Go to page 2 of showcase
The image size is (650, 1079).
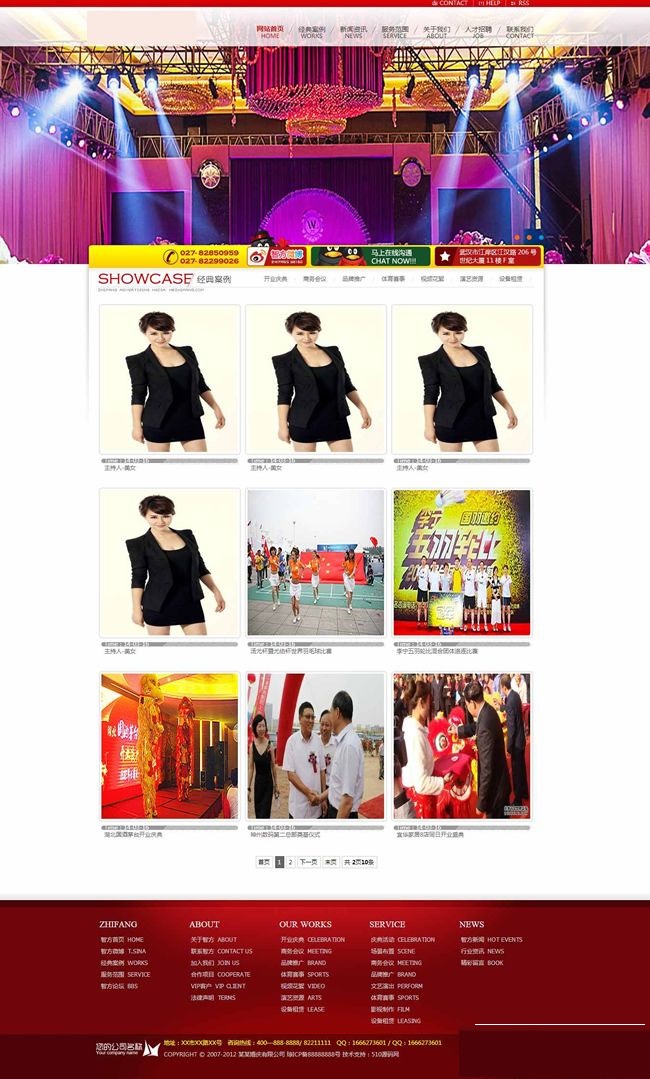tap(290, 862)
